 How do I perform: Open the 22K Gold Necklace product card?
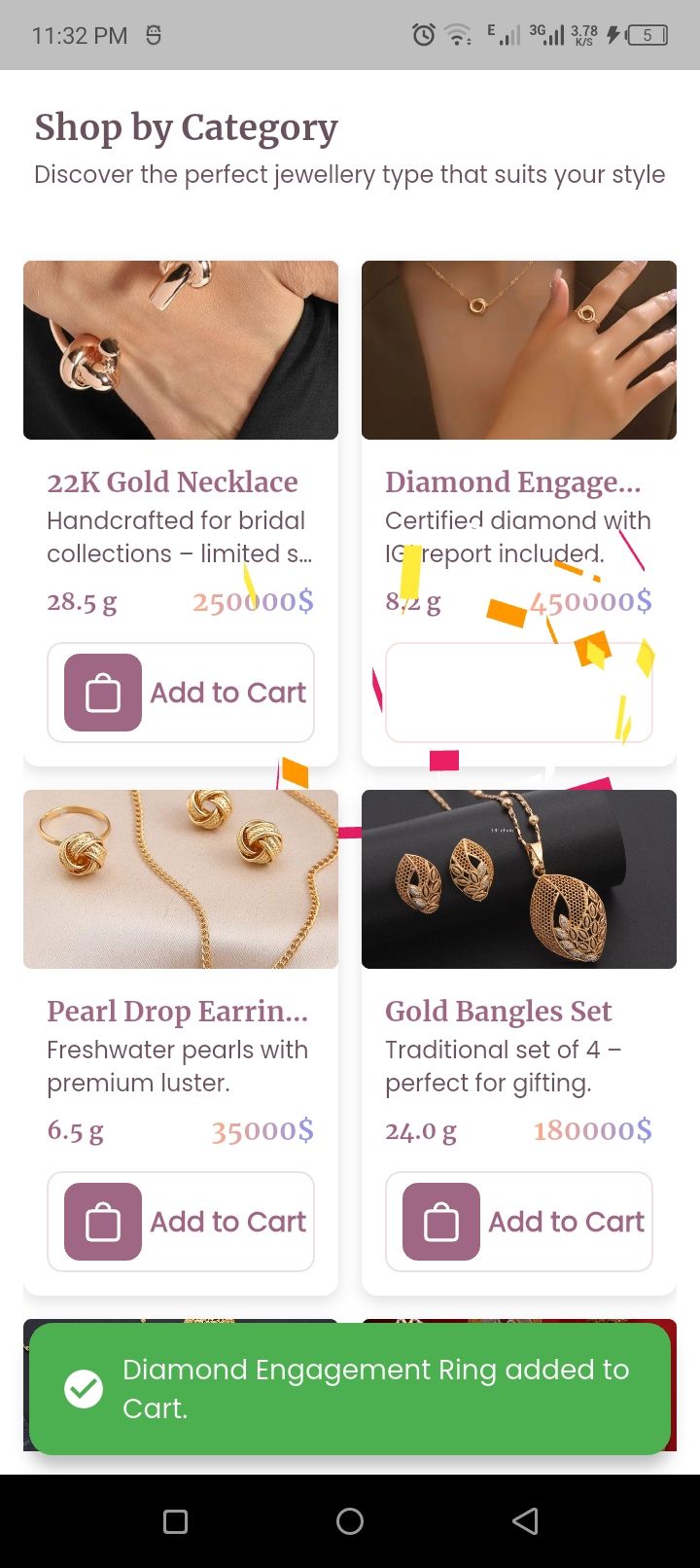pos(181,350)
